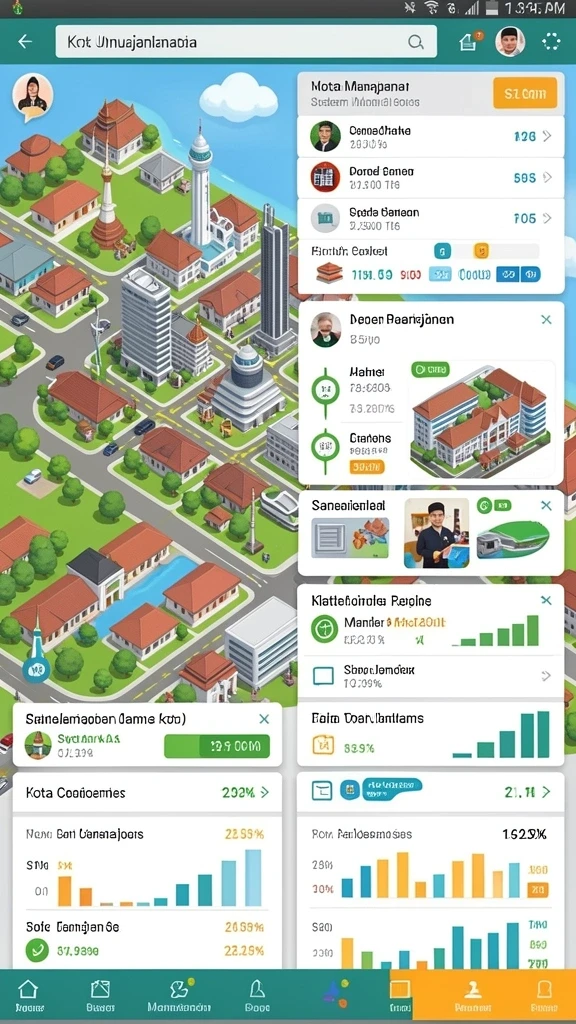
Task: Expand the Kota Coaoiemes 202% row
Action: [x=148, y=792]
